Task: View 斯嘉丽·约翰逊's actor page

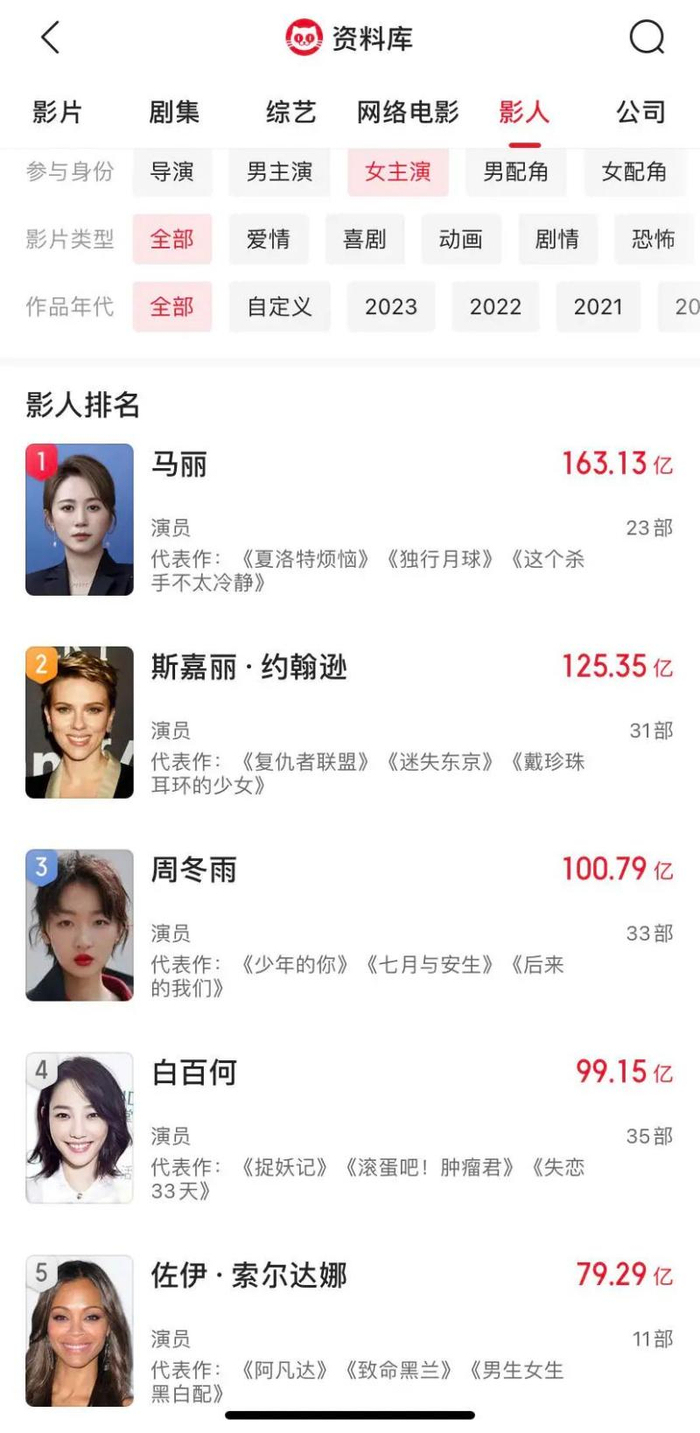Action: click(x=350, y=722)
